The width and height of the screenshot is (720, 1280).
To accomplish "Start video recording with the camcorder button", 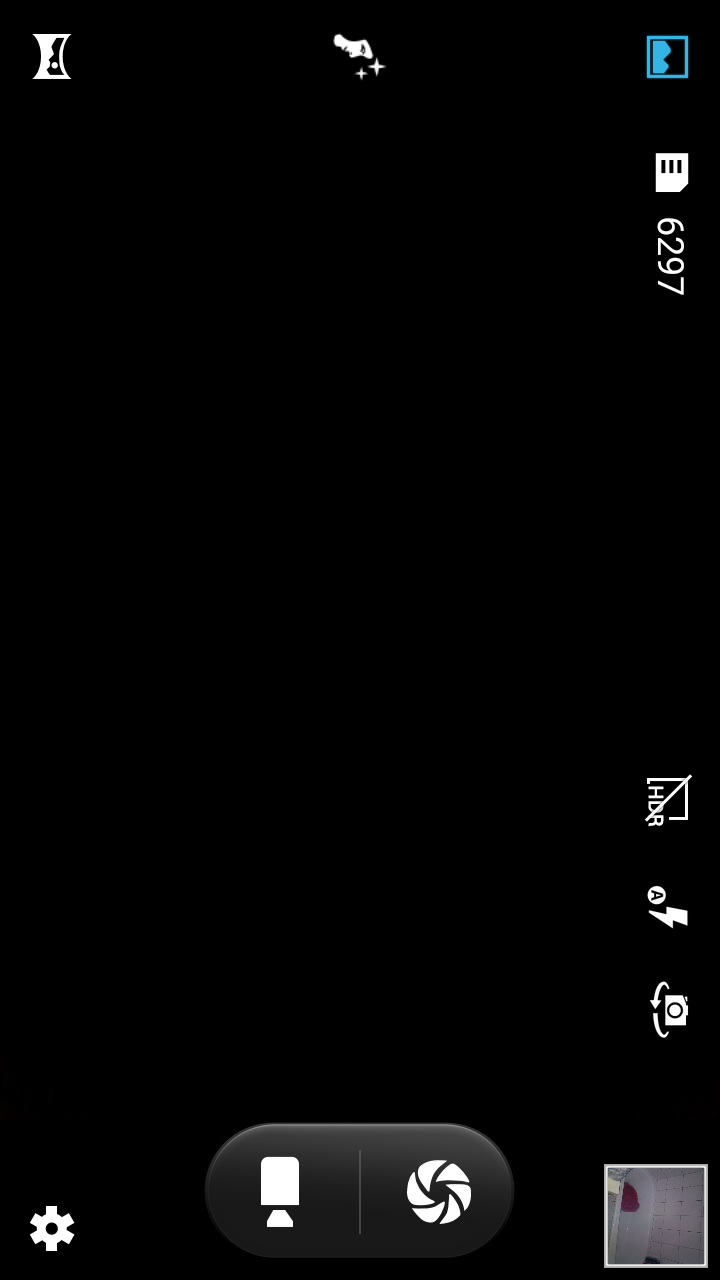I will pos(281,1191).
